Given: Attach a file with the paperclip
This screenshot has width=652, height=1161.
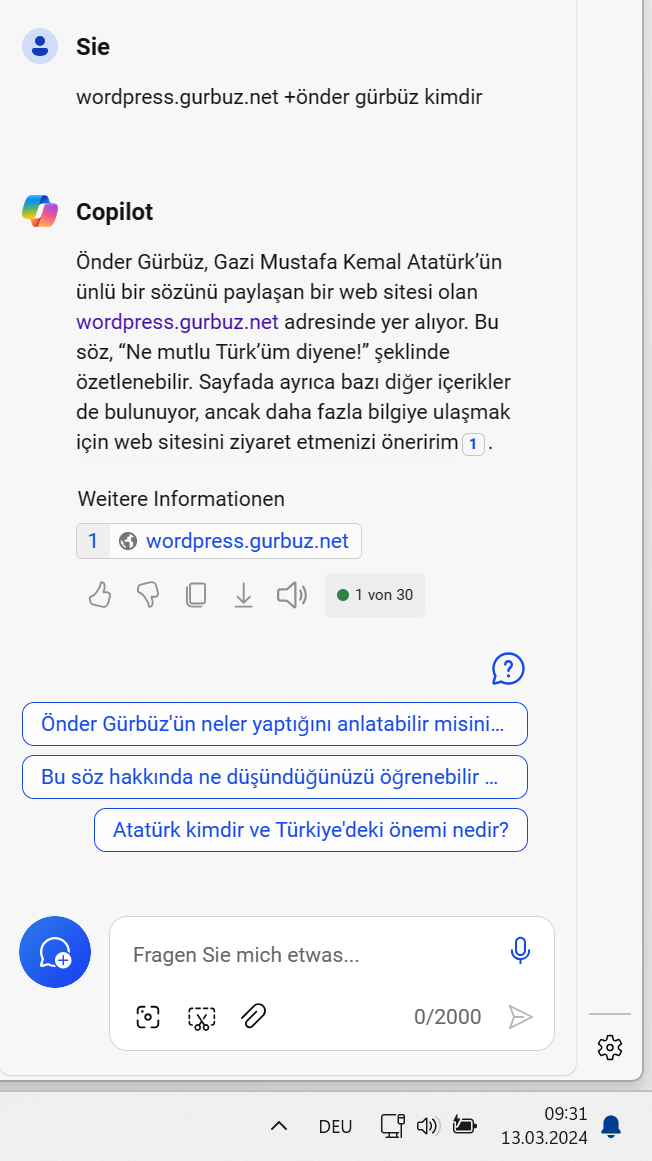Looking at the screenshot, I should pyautogui.click(x=254, y=1017).
